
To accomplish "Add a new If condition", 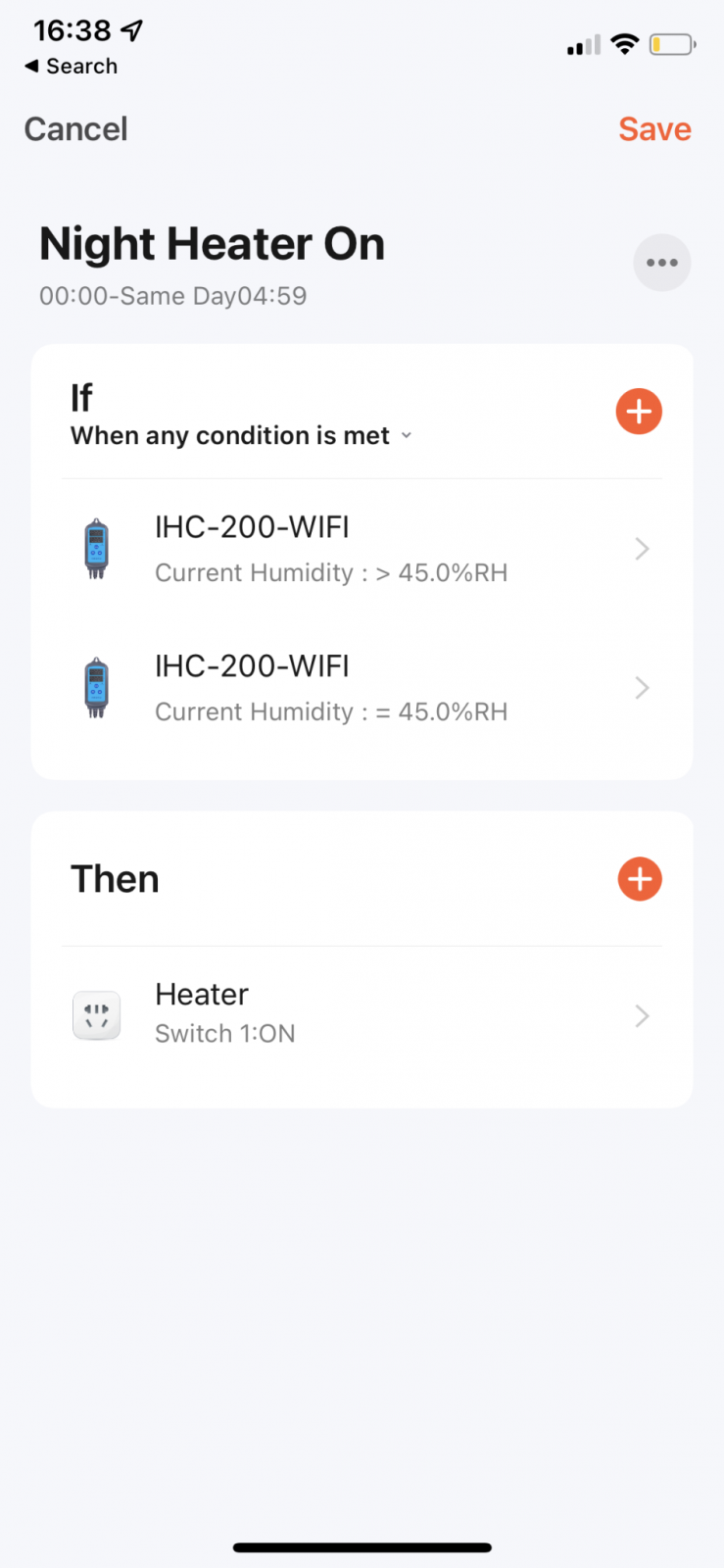I will tap(639, 412).
